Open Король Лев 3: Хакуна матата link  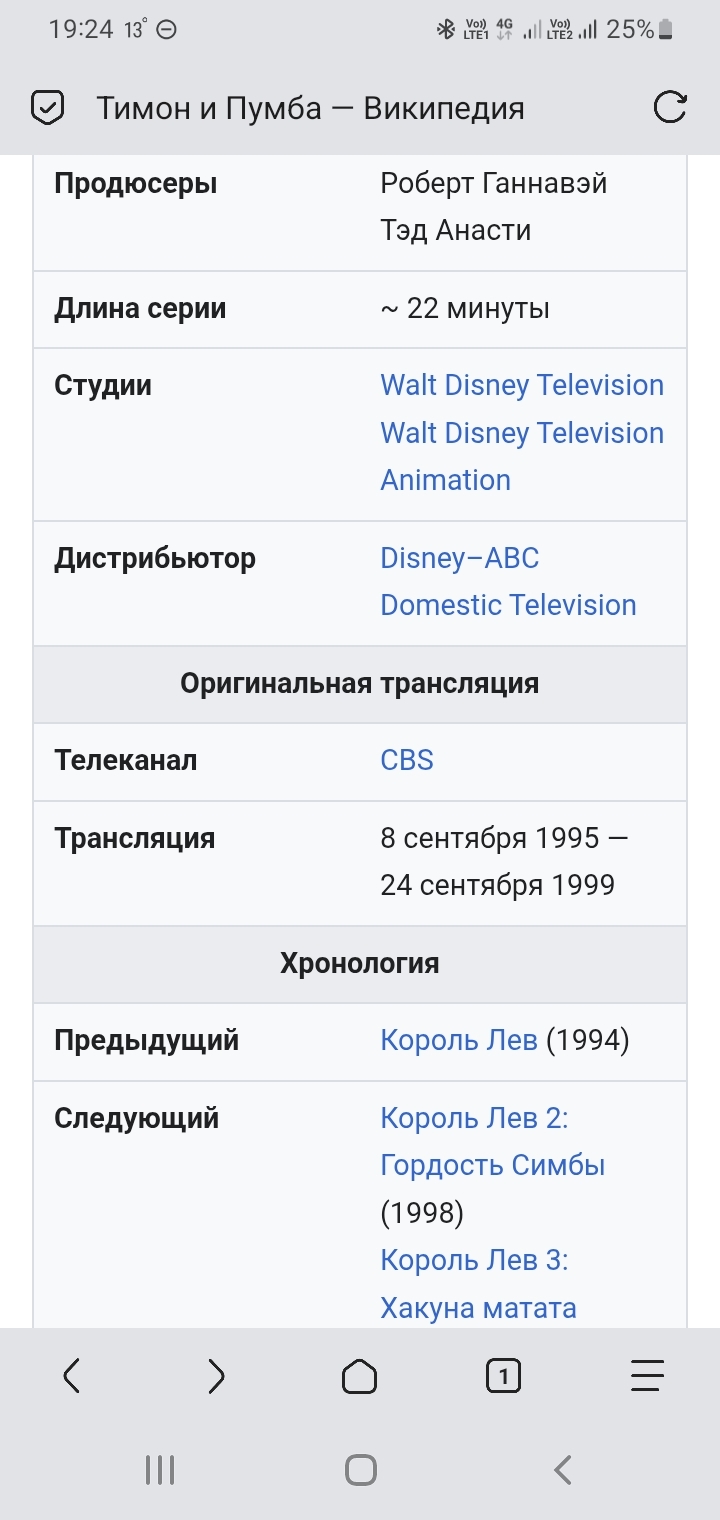478,1284
